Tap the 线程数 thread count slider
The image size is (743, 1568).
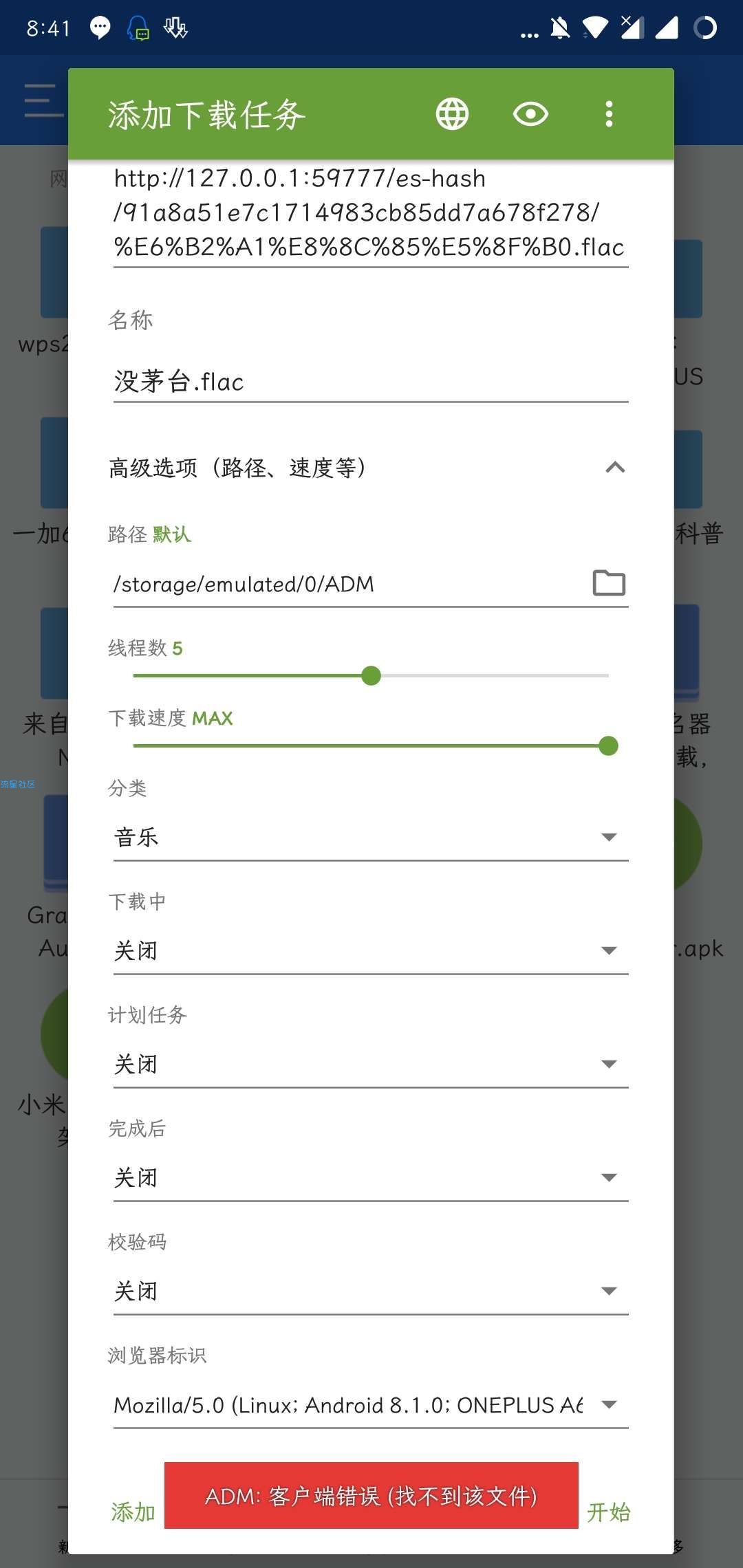tap(371, 676)
